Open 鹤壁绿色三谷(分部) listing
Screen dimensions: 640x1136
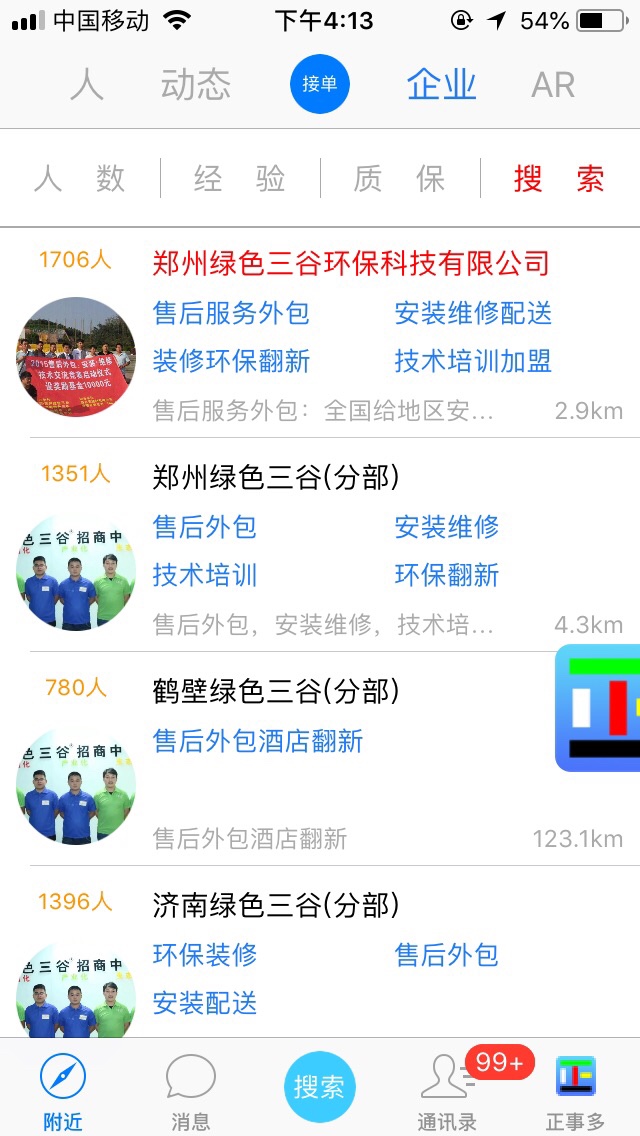point(276,691)
